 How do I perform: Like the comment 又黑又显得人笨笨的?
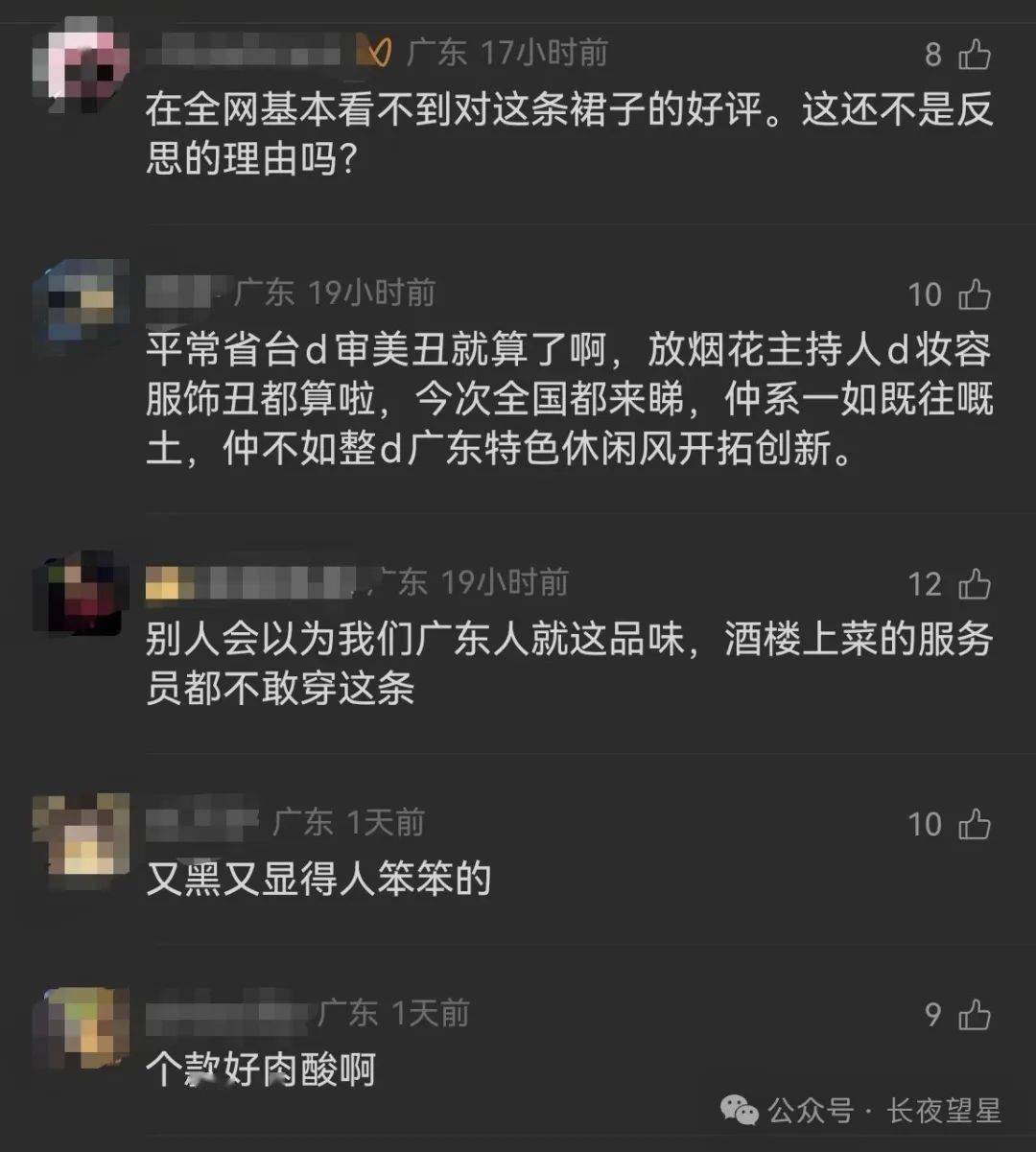click(x=975, y=824)
